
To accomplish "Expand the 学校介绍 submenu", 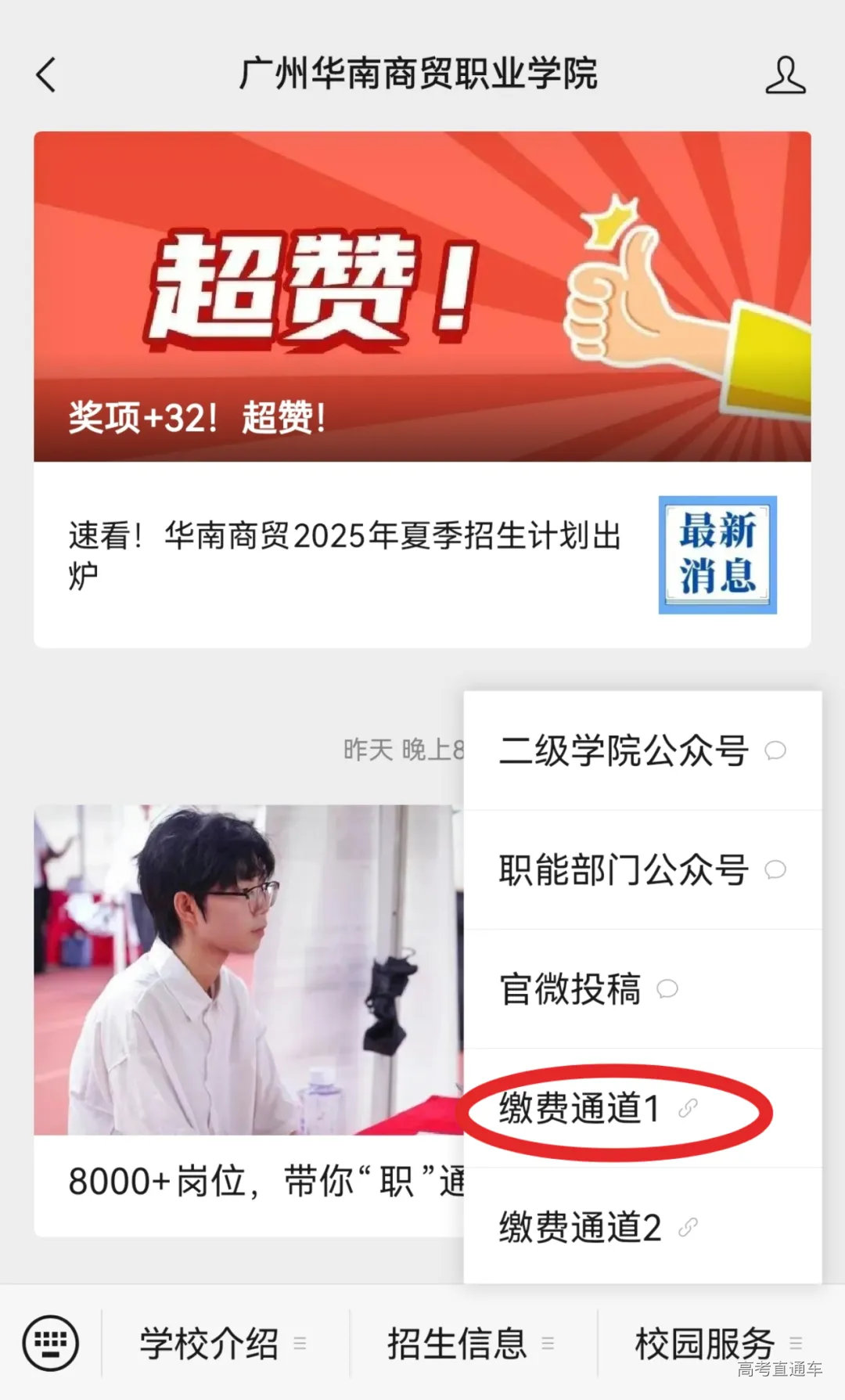I will [207, 1341].
